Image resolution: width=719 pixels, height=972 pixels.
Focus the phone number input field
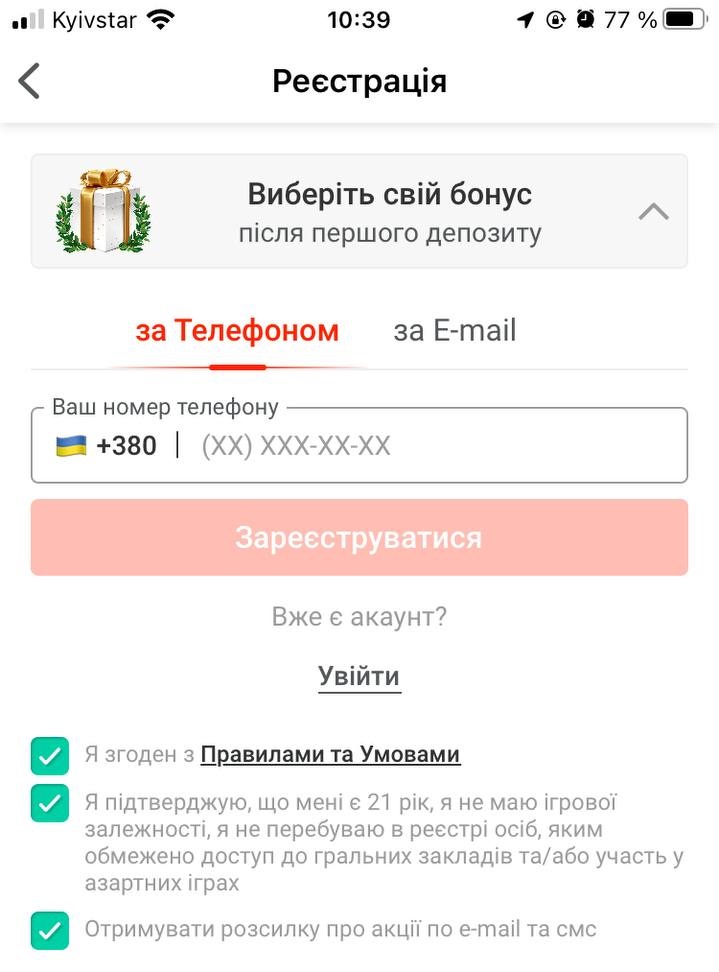click(430, 446)
